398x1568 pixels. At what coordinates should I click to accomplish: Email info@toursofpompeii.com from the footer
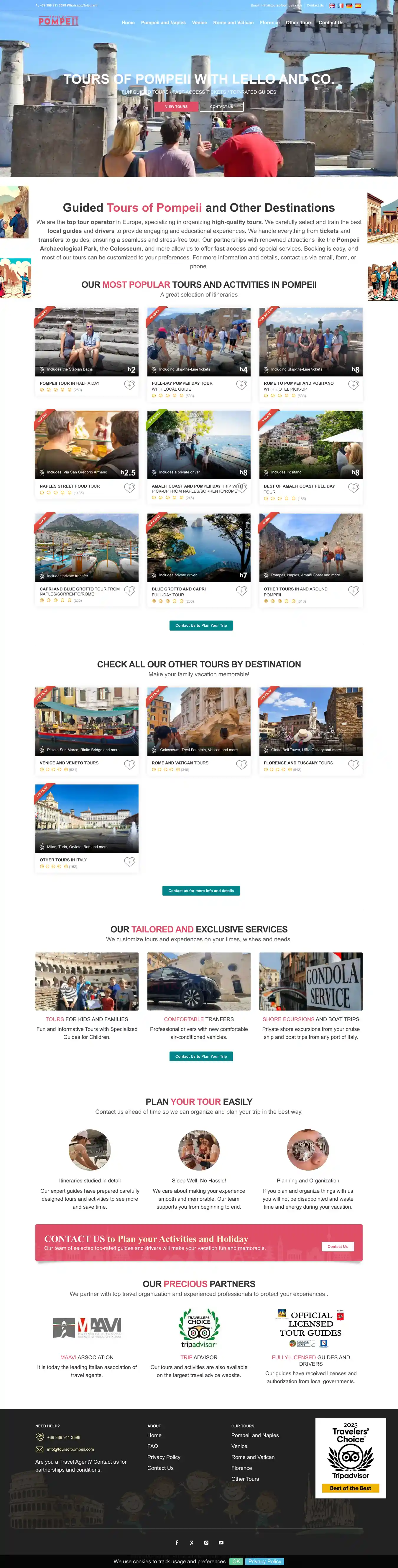coord(70,1449)
